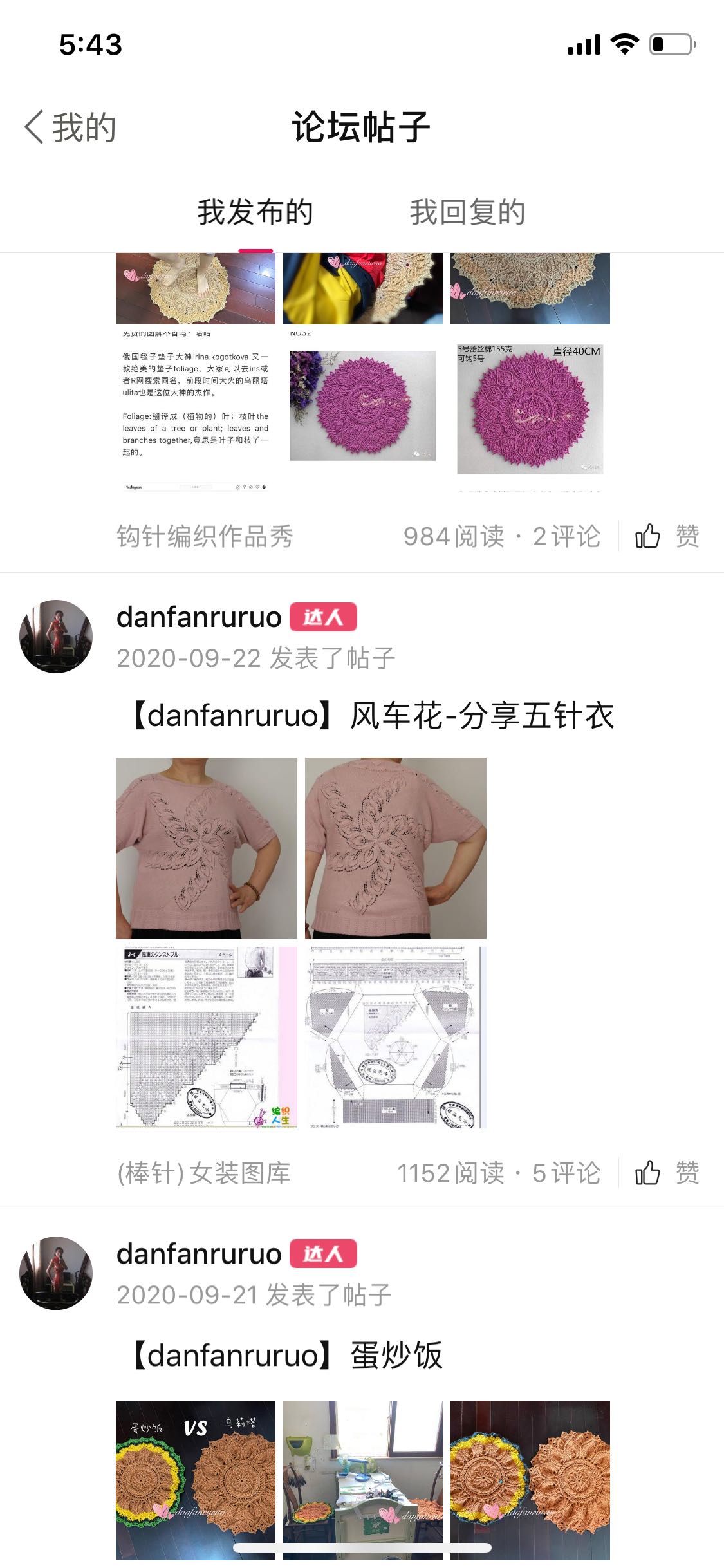Open the foliage text description image
724x1568 pixels.
coord(196,409)
